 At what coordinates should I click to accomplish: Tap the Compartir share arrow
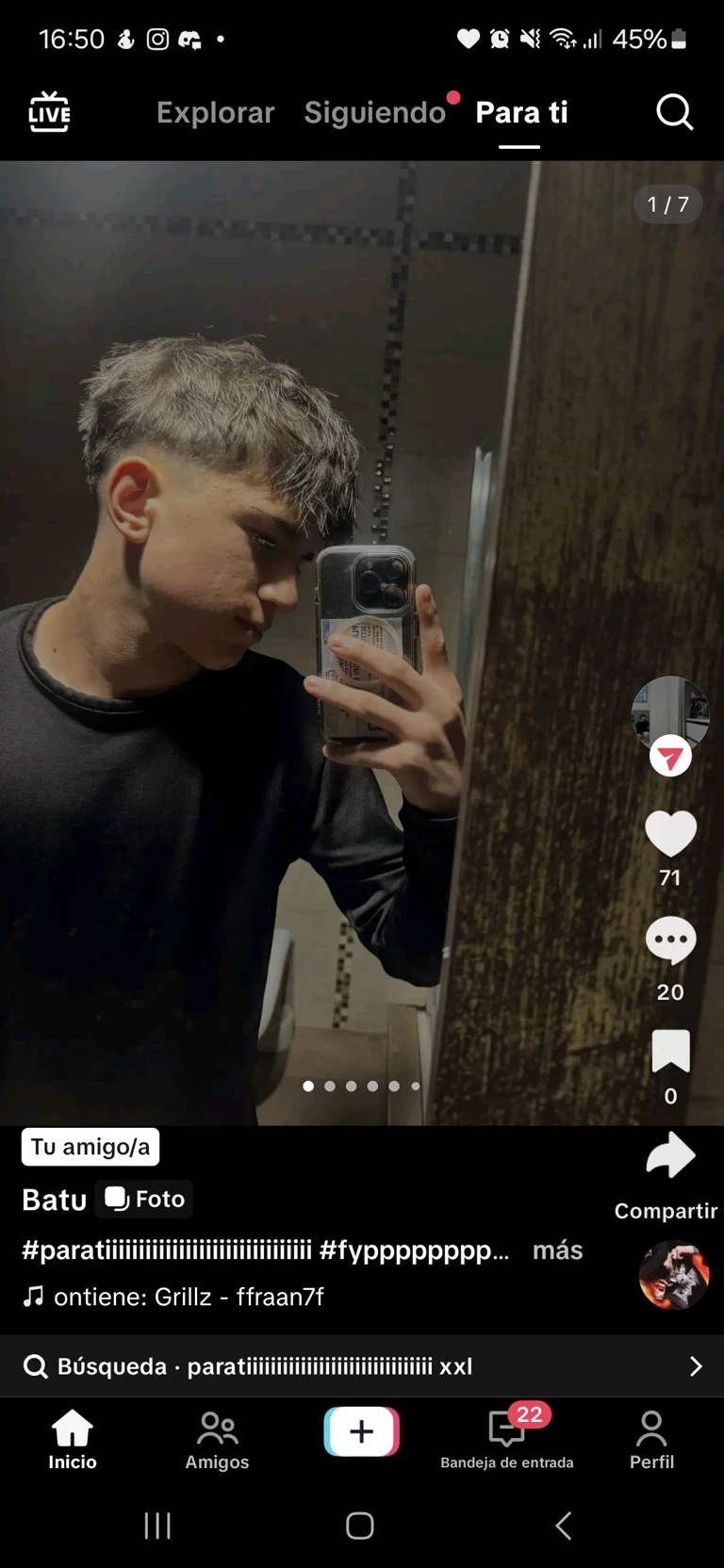(670, 1157)
